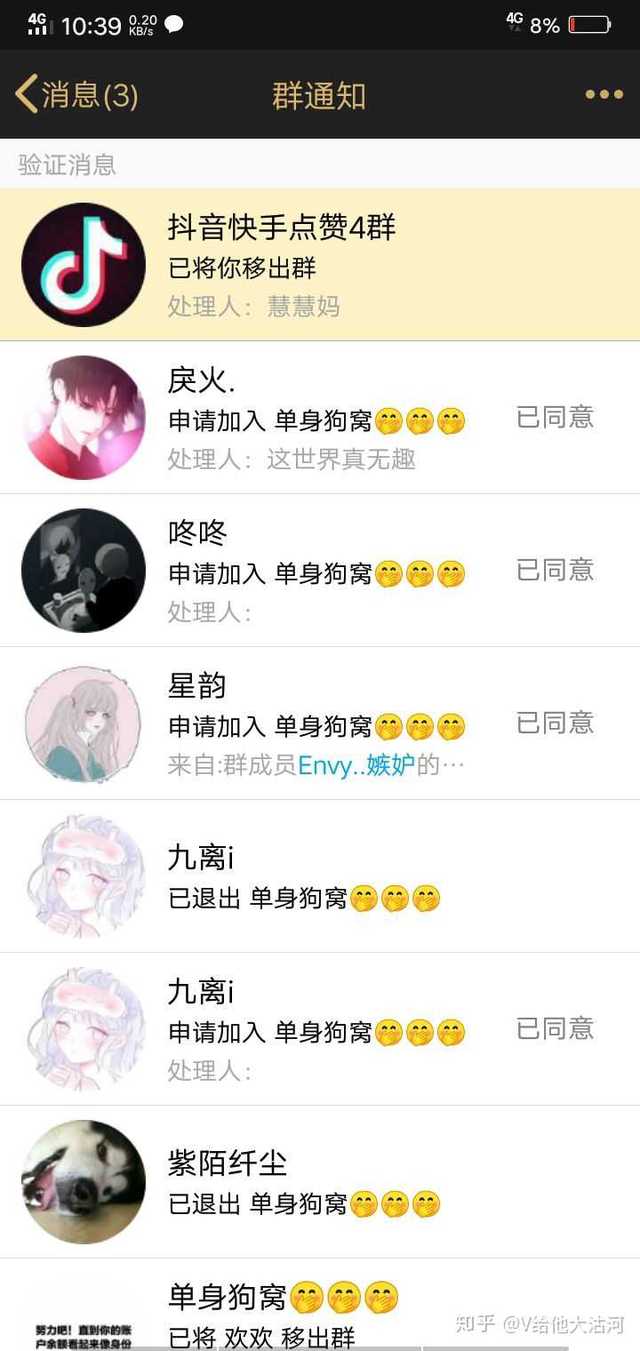
Task: View 咚咚's join request details
Action: [x=320, y=571]
